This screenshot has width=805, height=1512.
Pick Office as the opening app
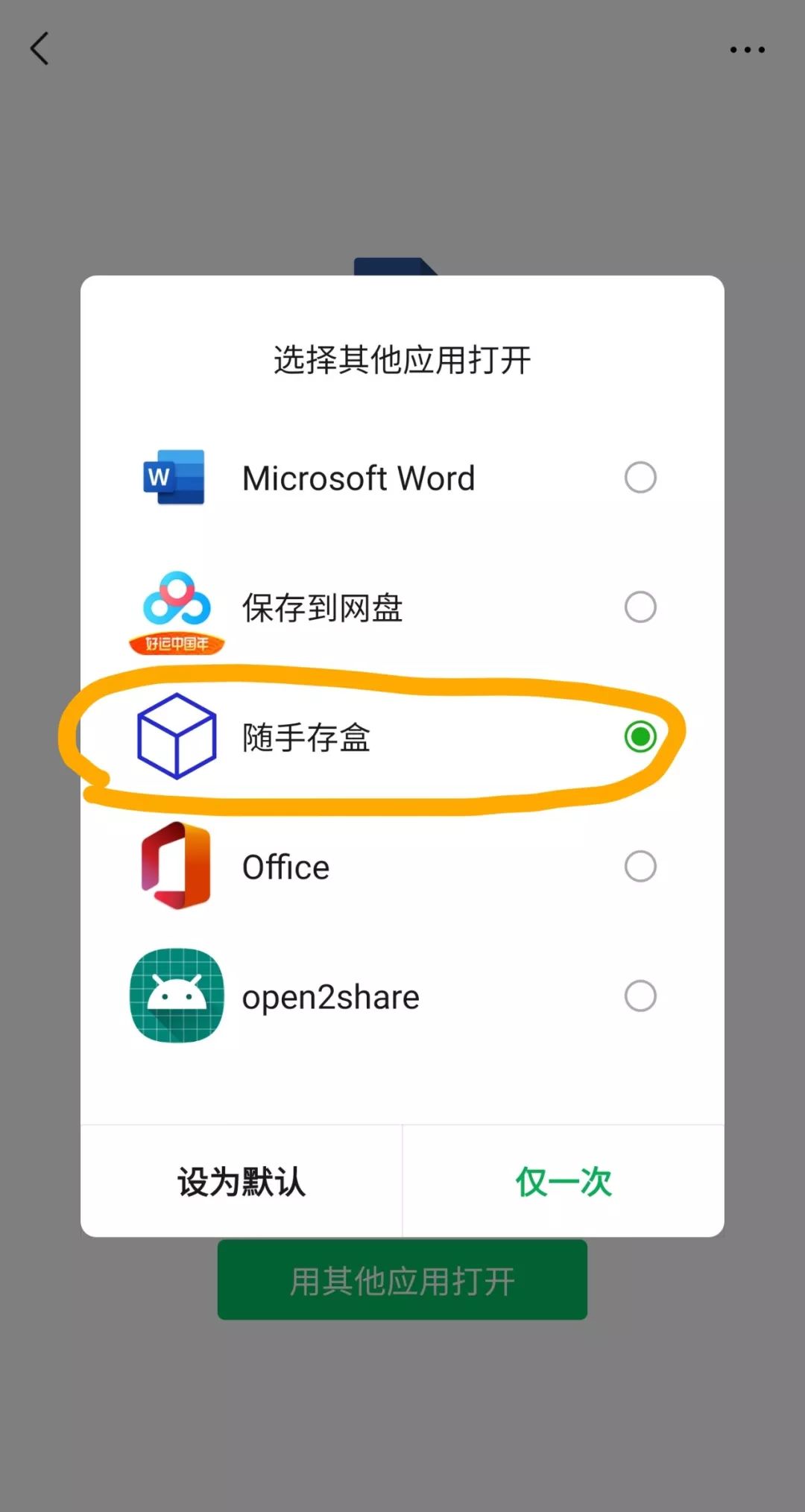click(402, 867)
